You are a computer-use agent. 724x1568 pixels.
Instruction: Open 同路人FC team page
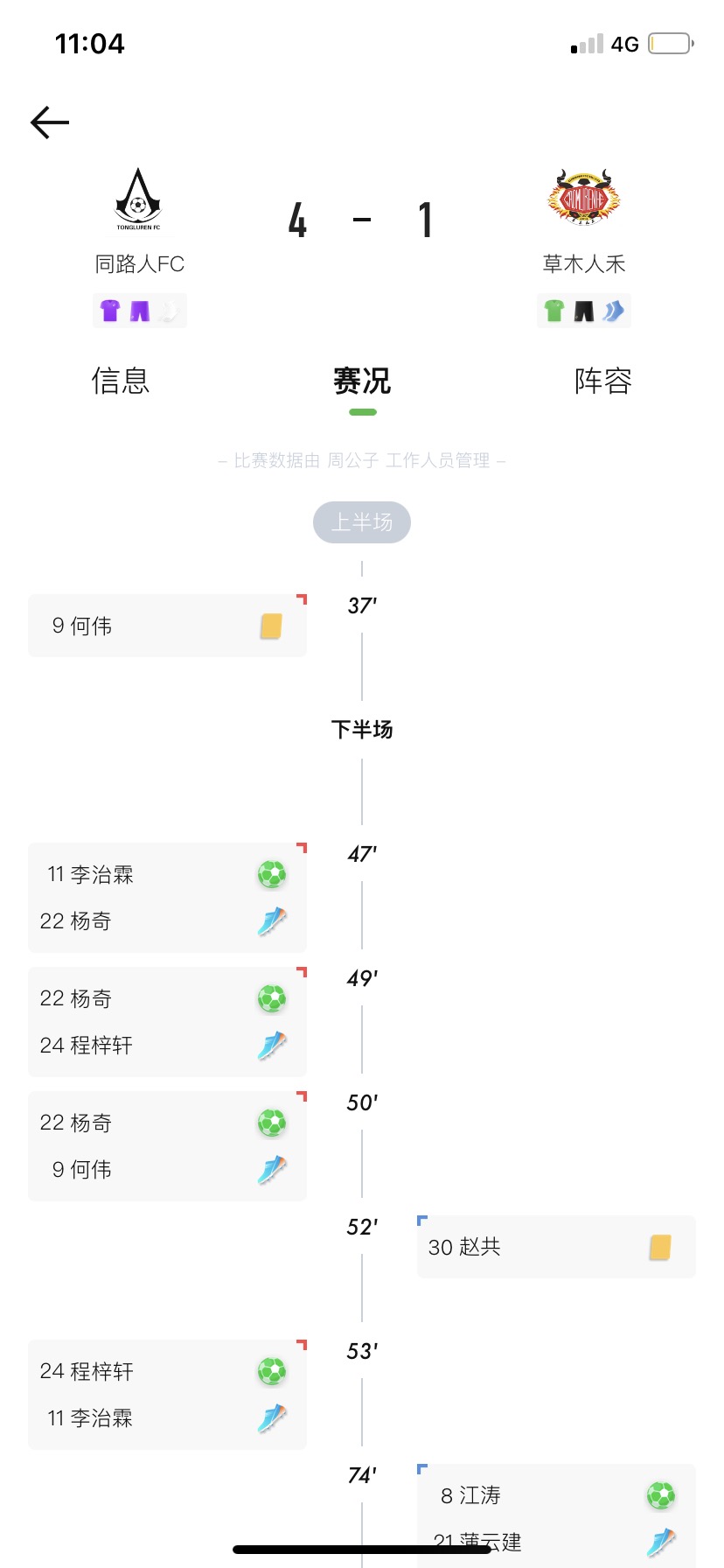(139, 219)
